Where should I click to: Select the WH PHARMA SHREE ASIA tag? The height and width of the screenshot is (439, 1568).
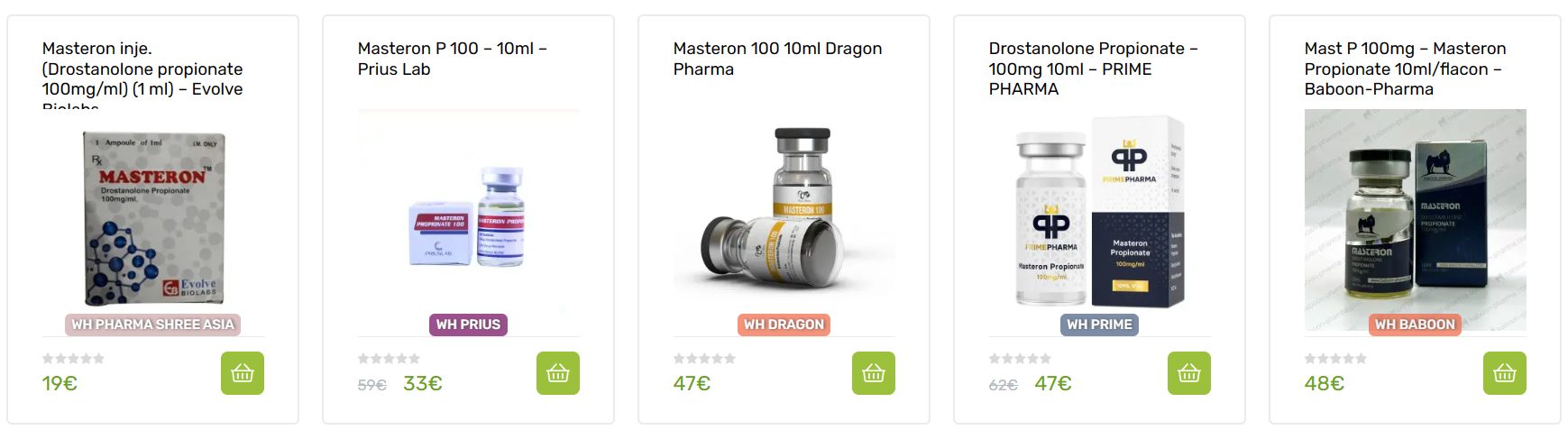[x=152, y=325]
